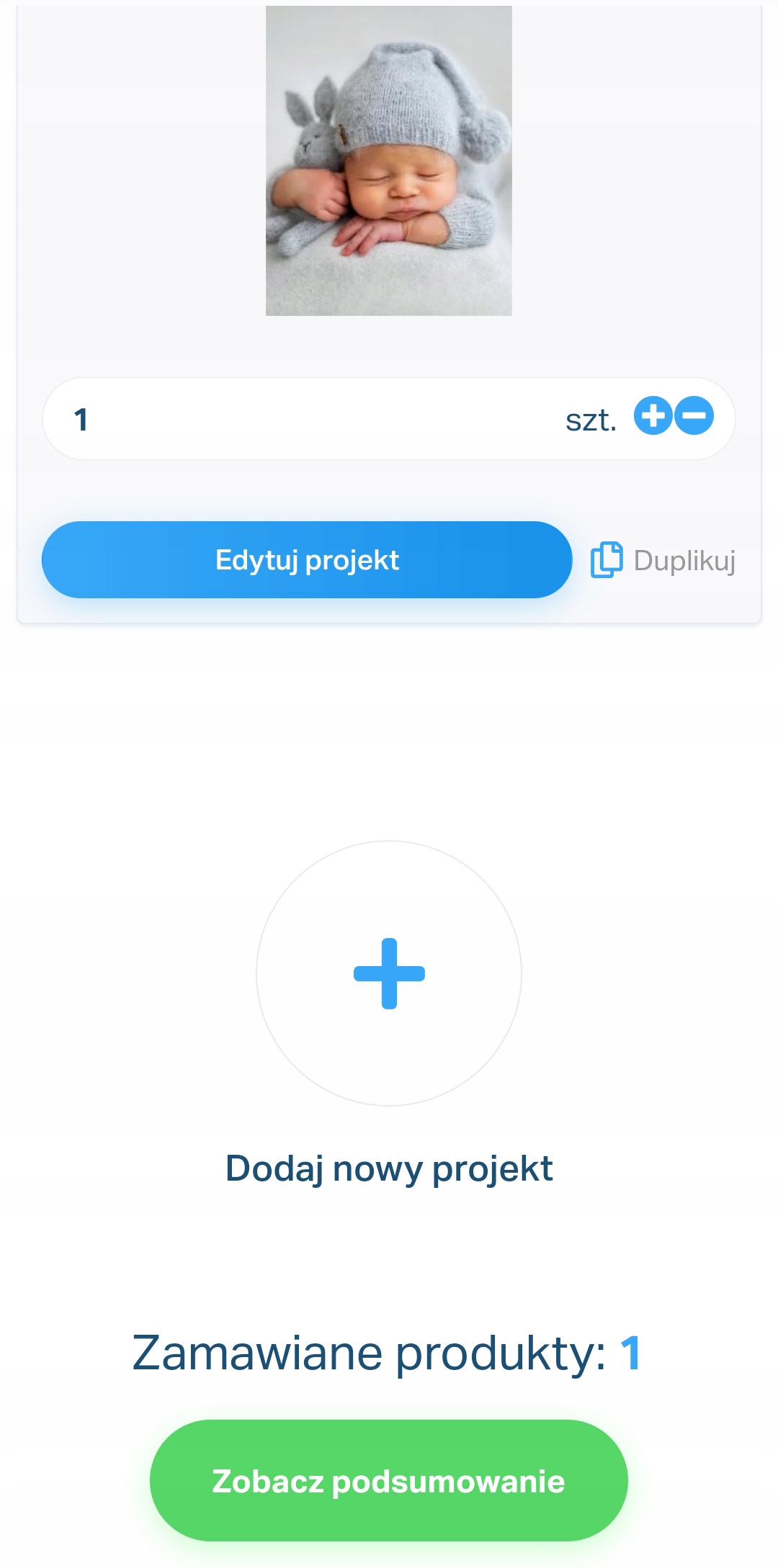778x1568 pixels.
Task: Open Edytuj projekt to edit the project
Action: (307, 560)
